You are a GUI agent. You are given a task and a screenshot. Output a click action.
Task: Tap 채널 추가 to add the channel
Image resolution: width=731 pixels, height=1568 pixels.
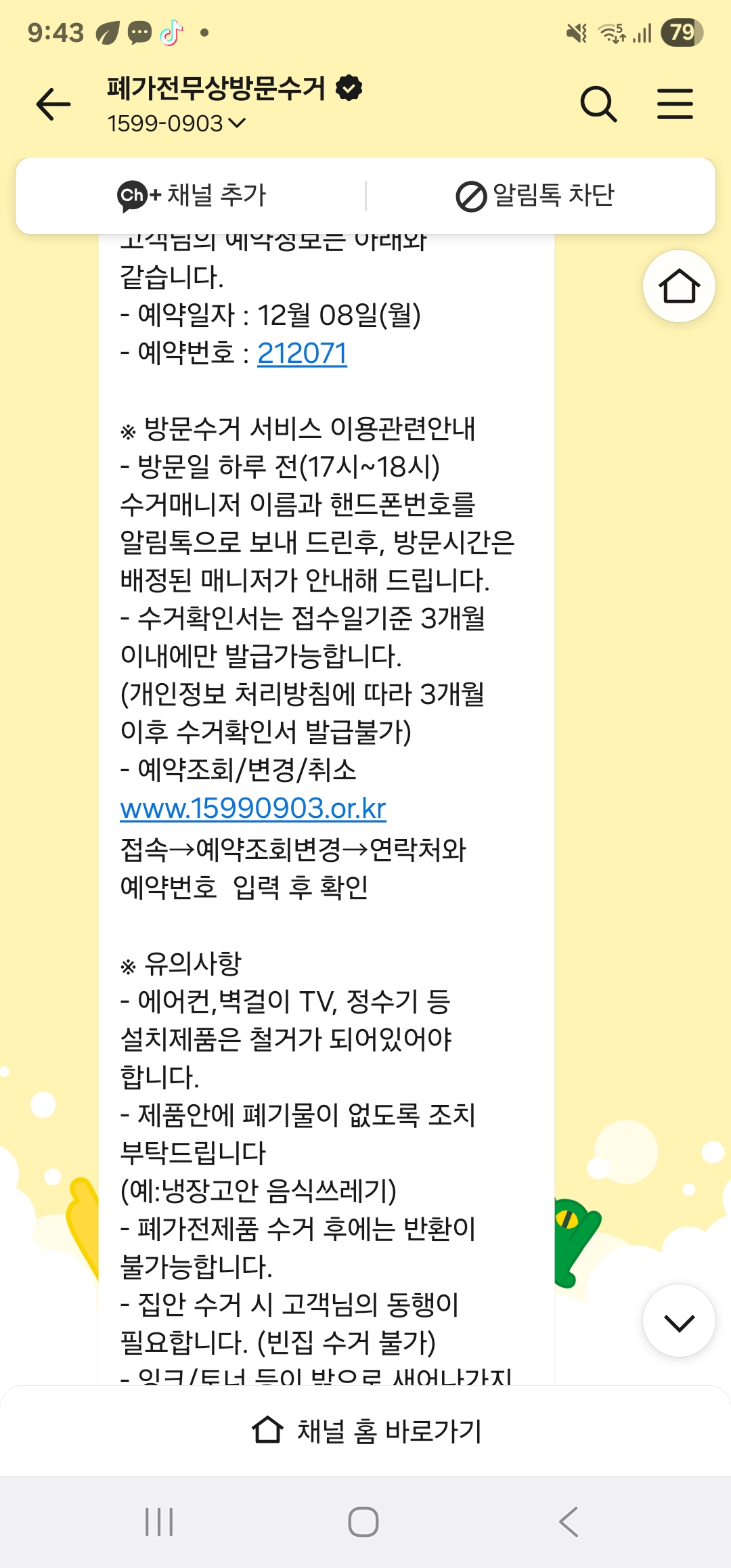tap(192, 196)
